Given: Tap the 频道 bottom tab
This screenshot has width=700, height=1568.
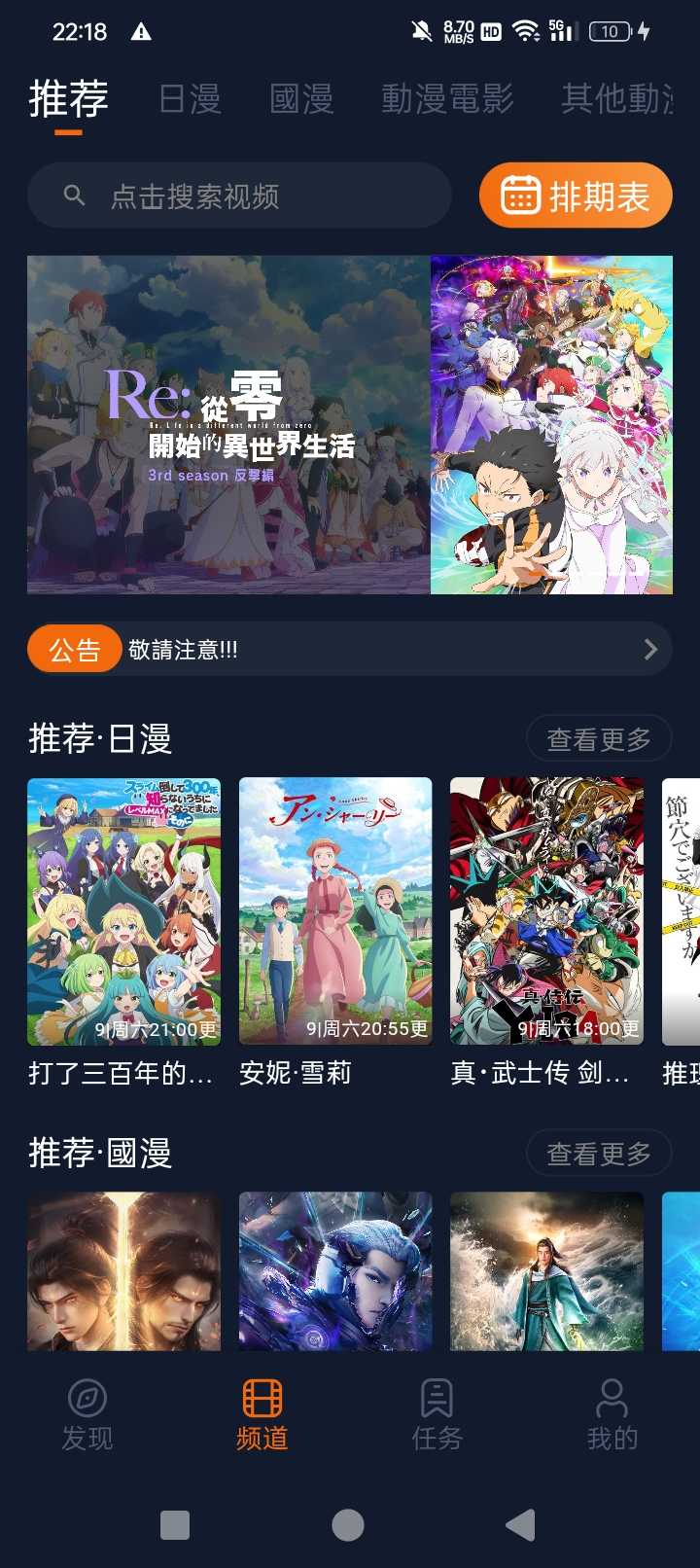Looking at the screenshot, I should (x=262, y=1414).
